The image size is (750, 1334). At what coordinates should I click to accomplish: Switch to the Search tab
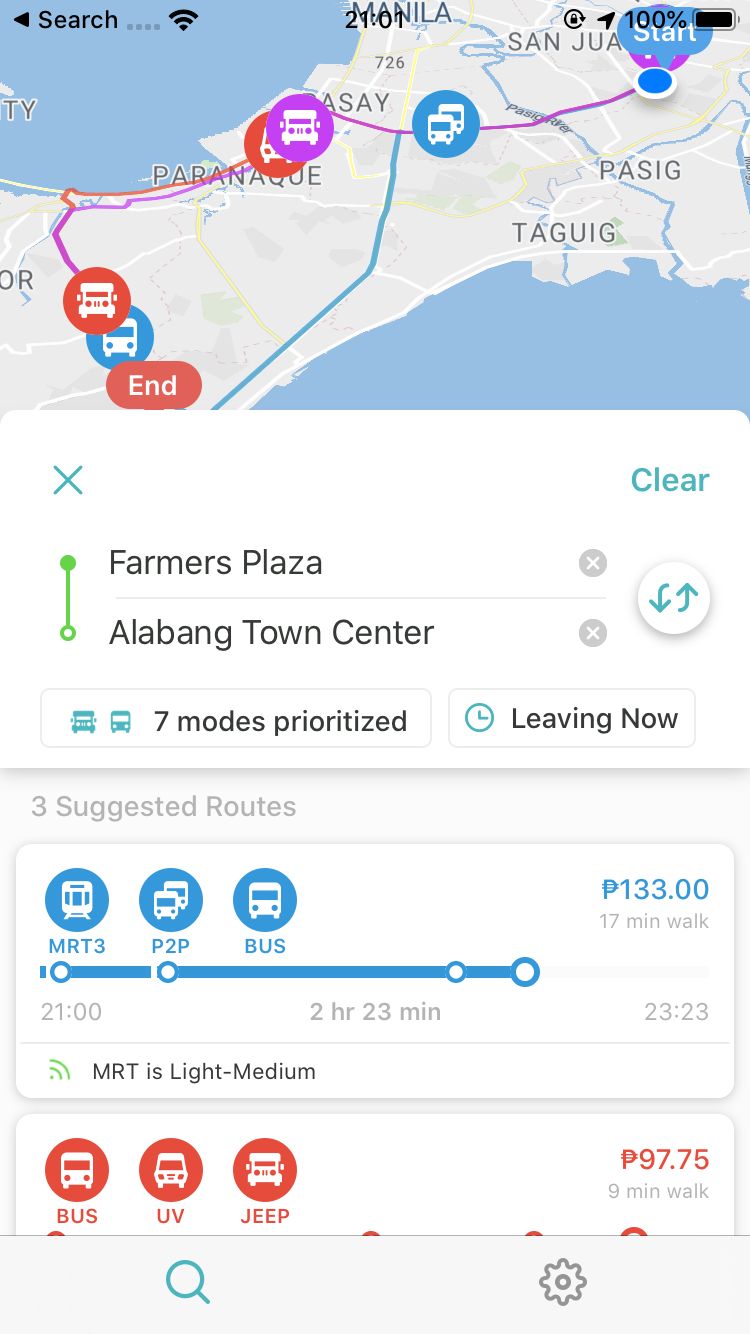[x=187, y=1281]
